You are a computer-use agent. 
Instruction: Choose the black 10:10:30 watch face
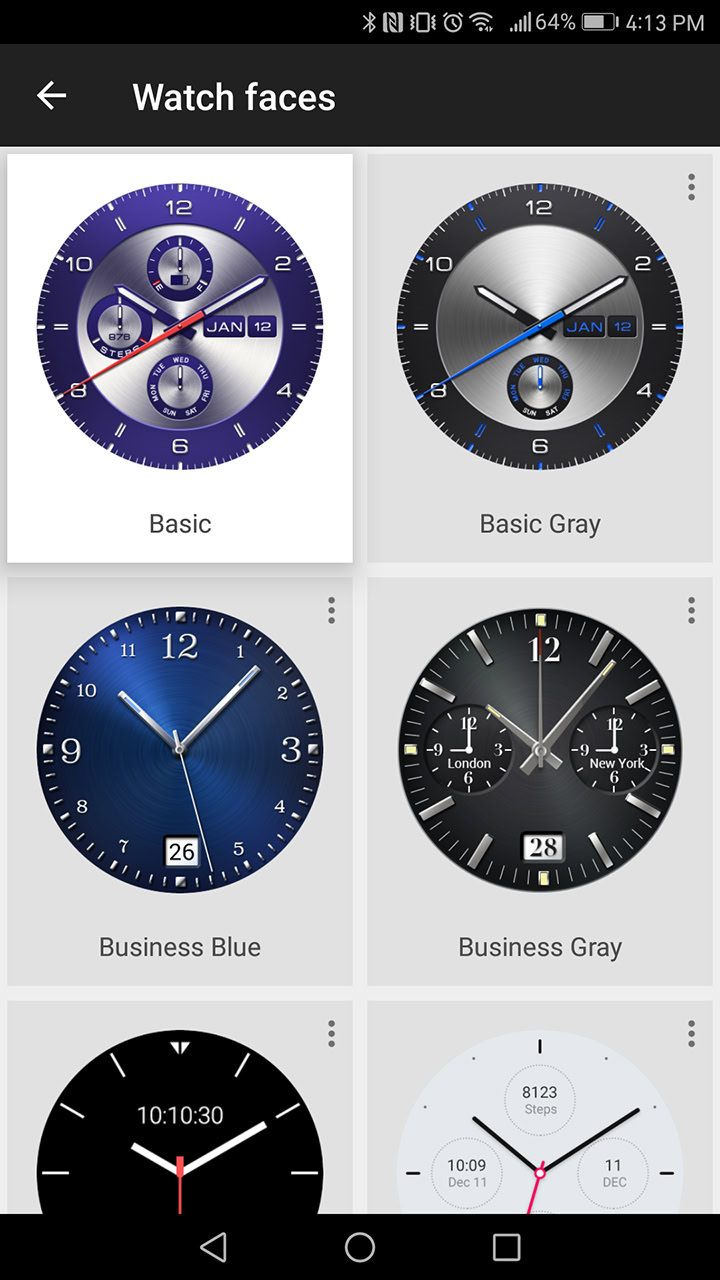click(x=180, y=1120)
